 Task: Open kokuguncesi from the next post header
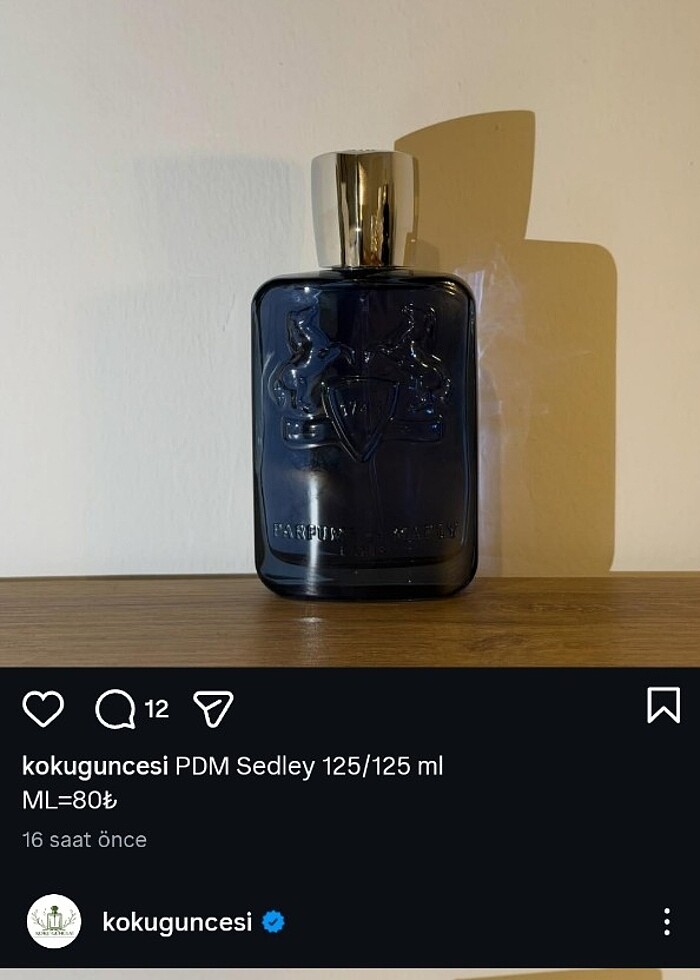(176, 922)
